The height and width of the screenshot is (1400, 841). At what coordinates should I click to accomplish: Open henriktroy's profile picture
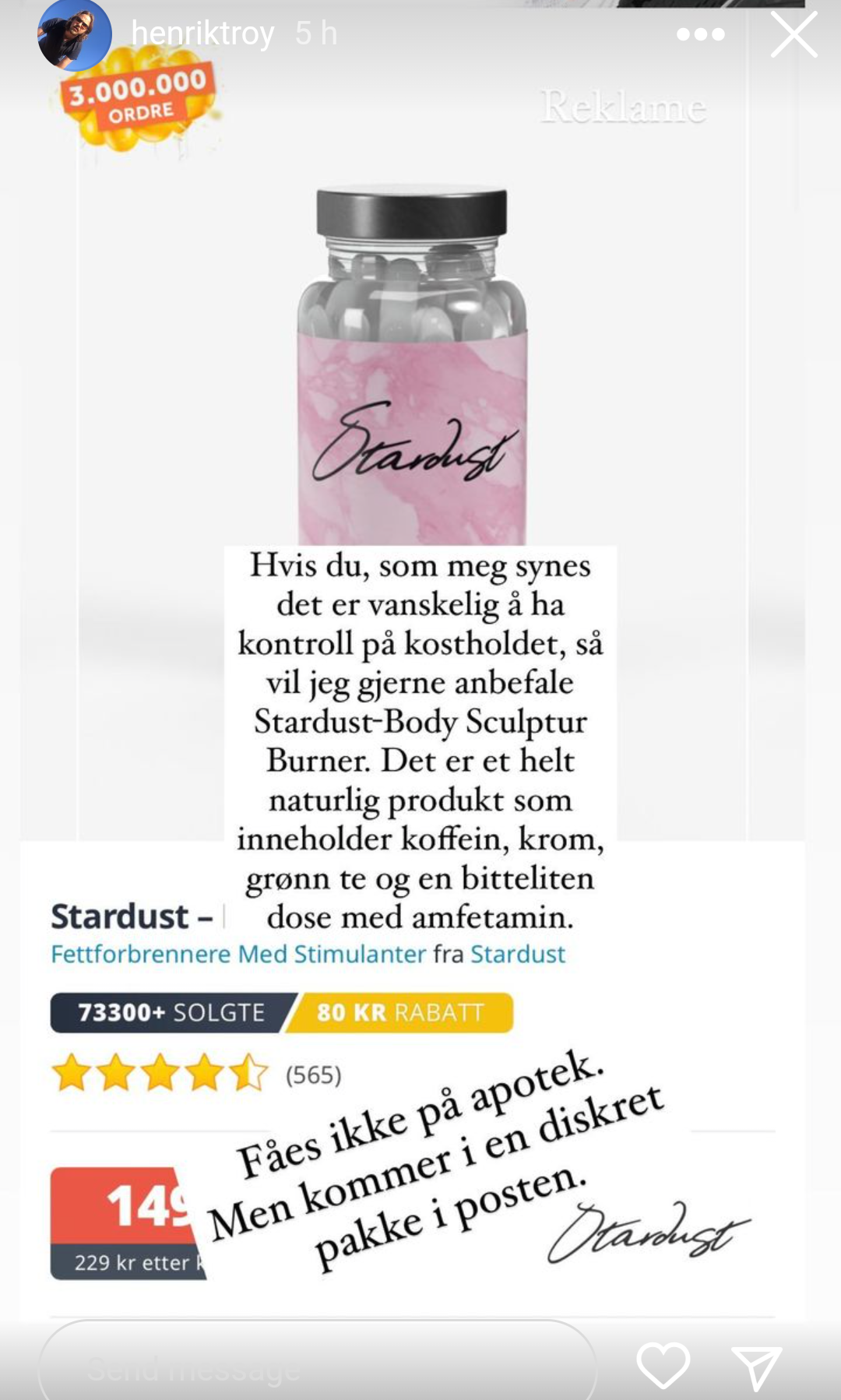coord(75,35)
